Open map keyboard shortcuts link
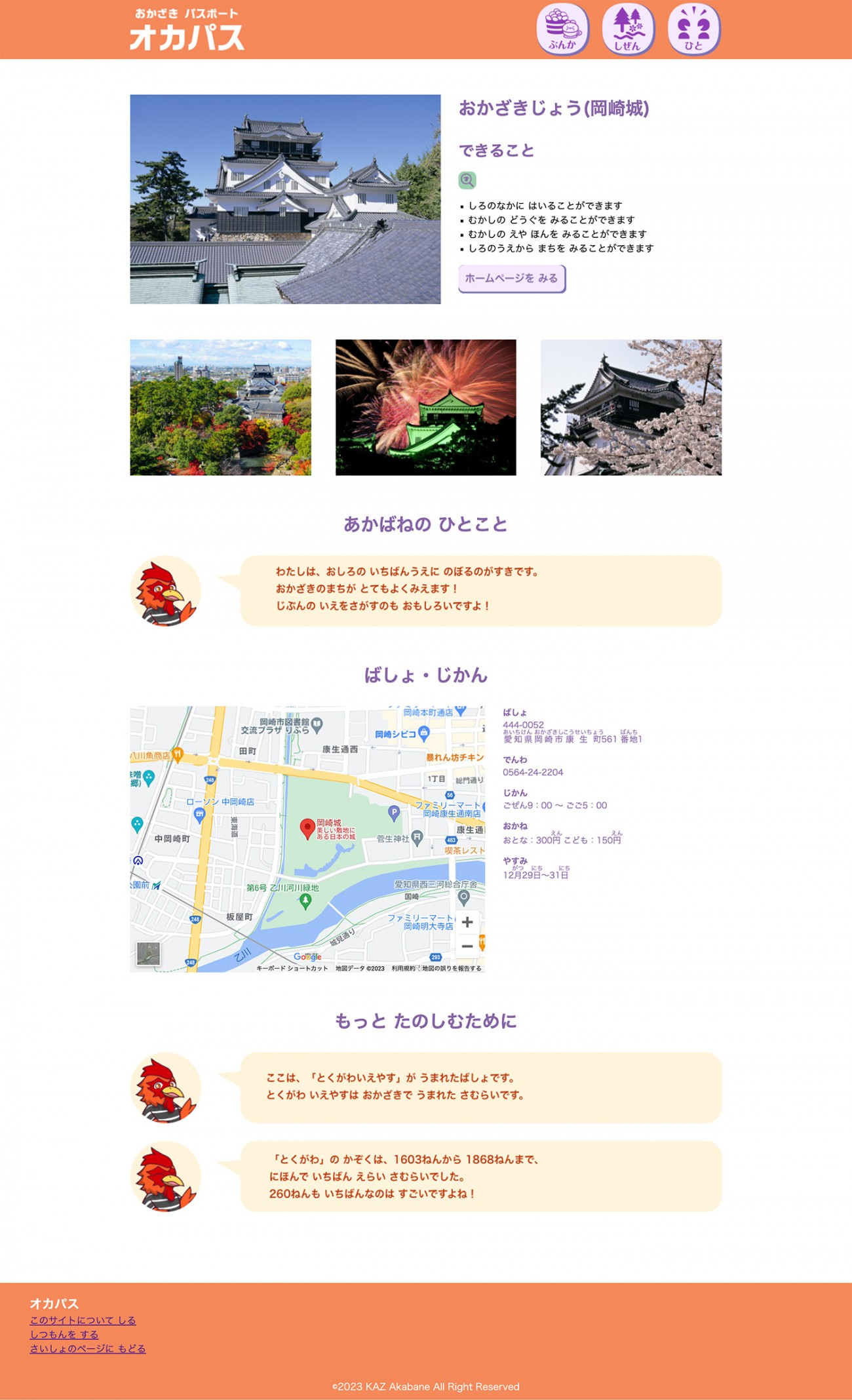This screenshot has height=1400, width=852. [x=292, y=968]
